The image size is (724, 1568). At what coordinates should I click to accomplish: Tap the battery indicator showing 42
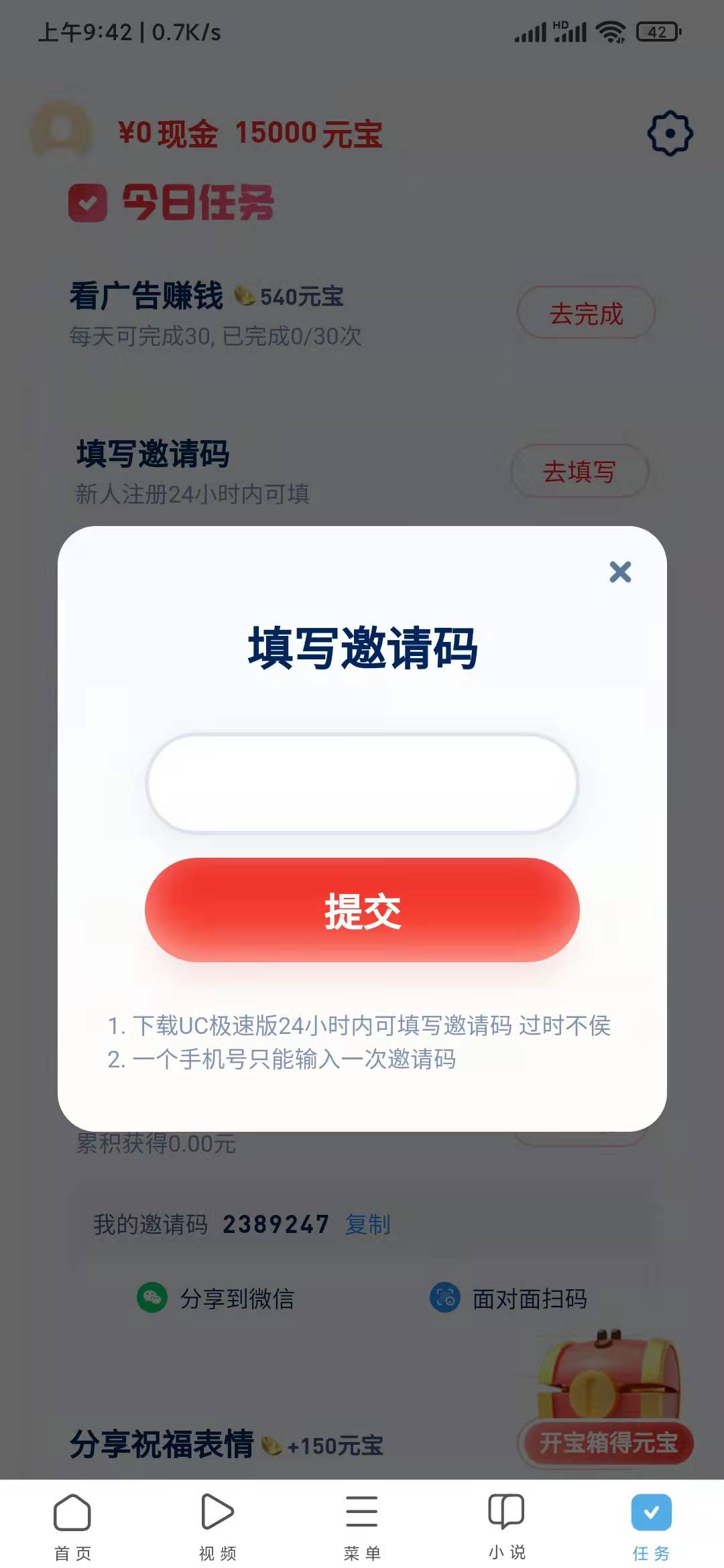coord(659,30)
